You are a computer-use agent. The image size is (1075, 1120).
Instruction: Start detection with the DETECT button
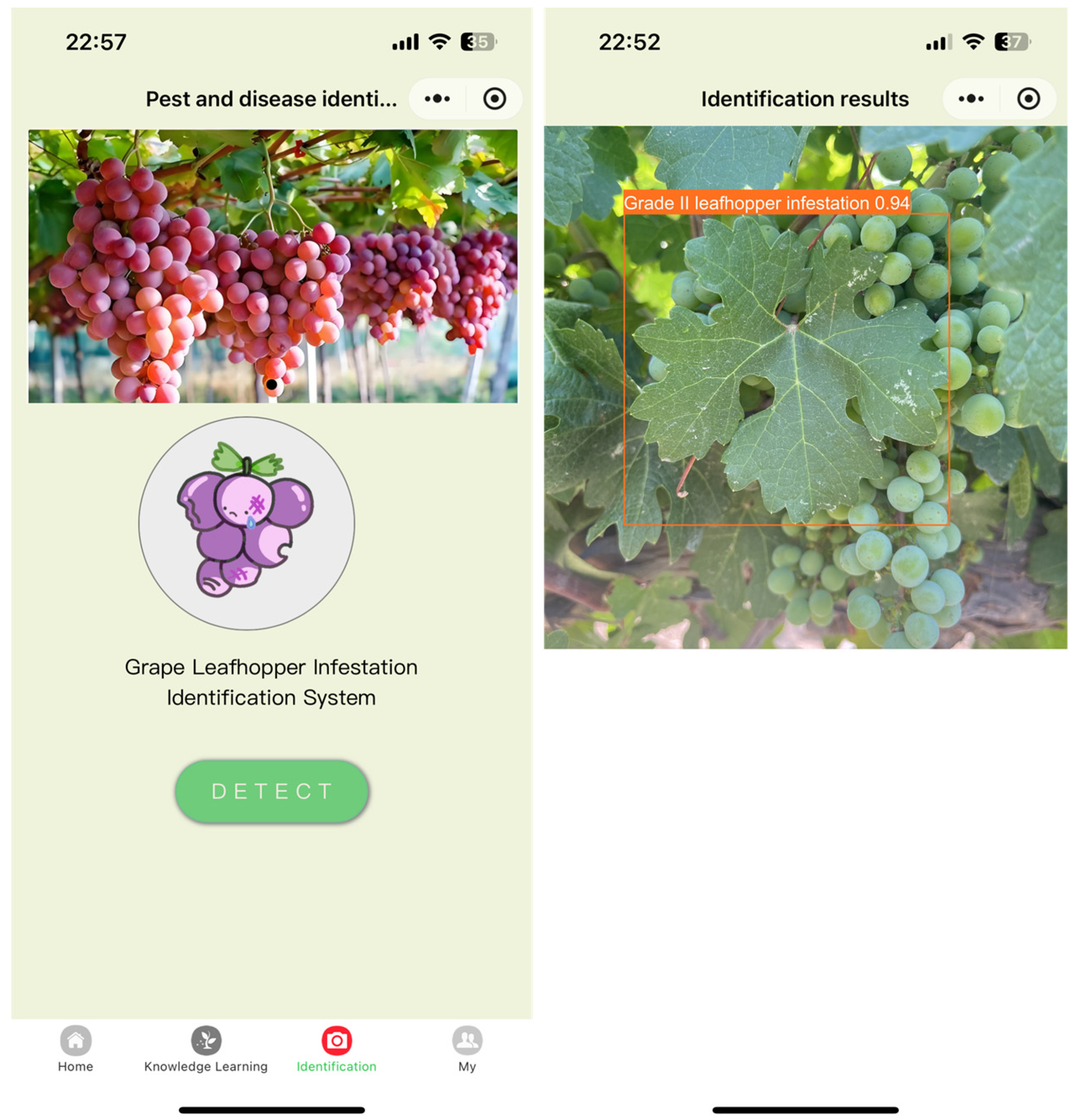coord(271,791)
